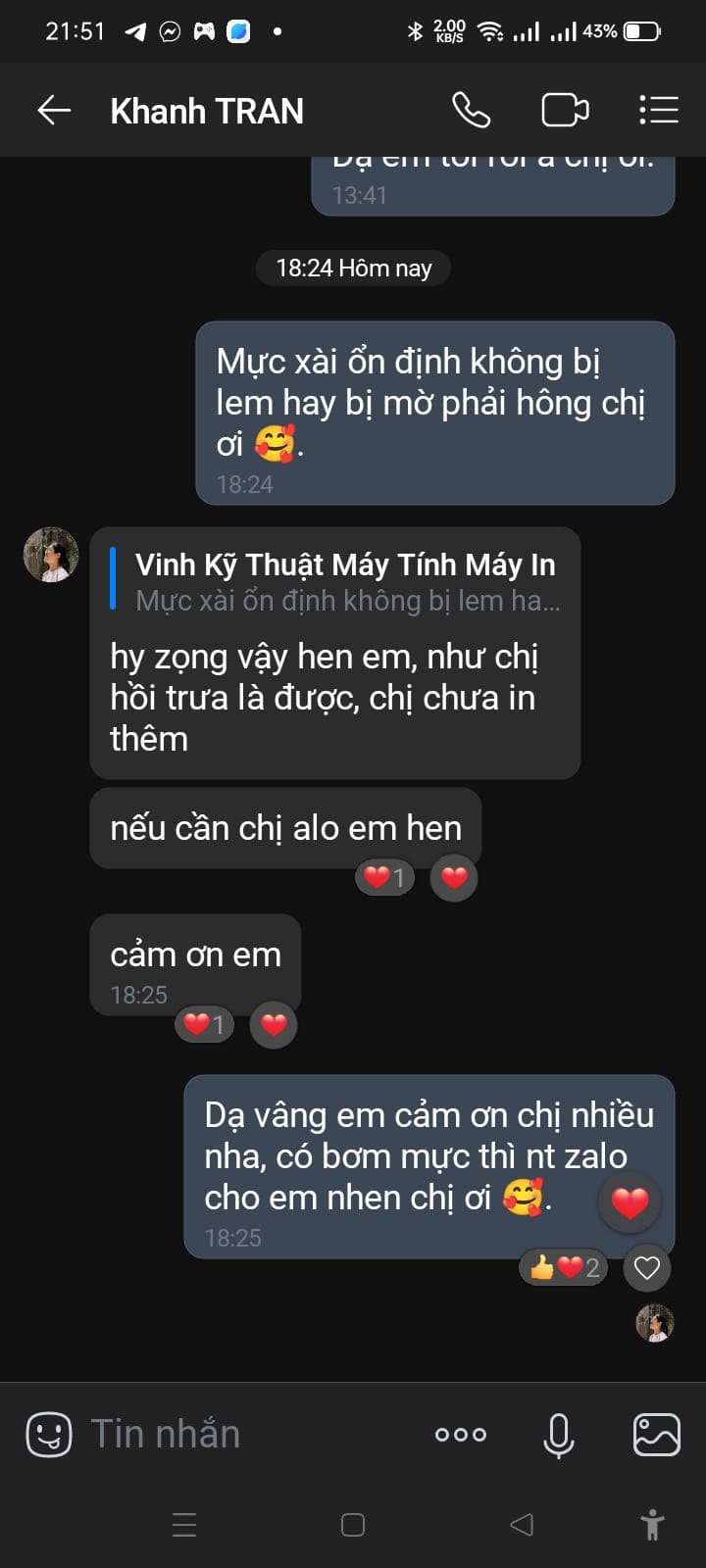Viewport: 706px width, 1568px height.
Task: Start a voice call with Khanh TRAN
Action: [471, 111]
